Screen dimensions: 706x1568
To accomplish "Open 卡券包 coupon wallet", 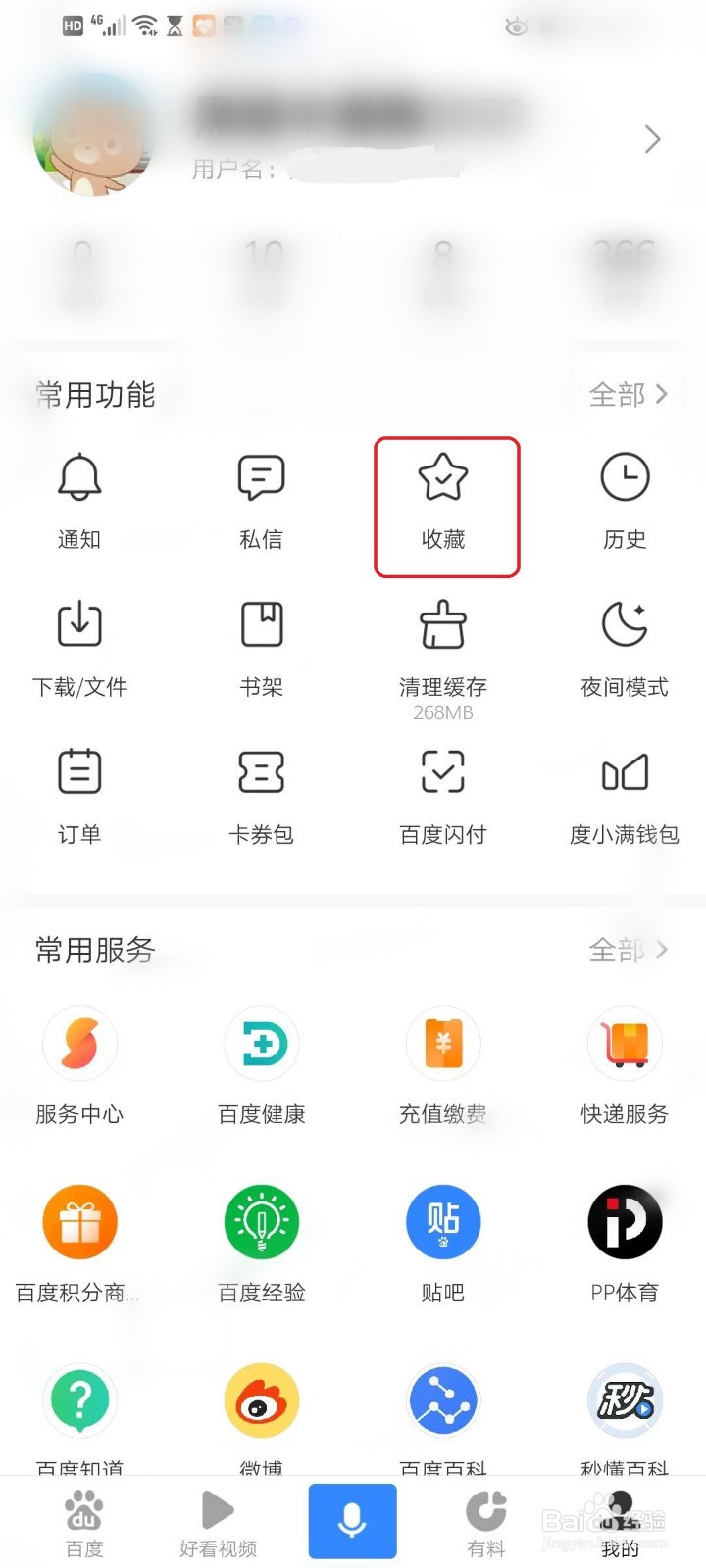I will (x=261, y=796).
